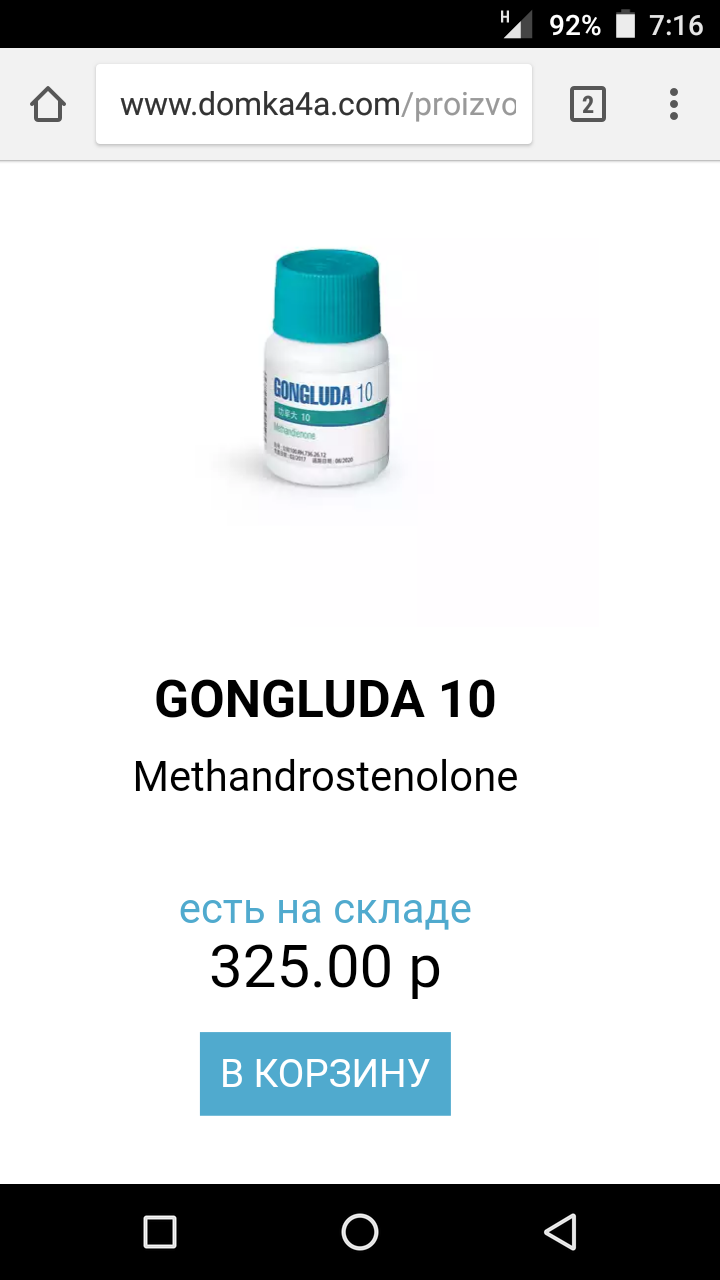
Task: Open the browser overflow menu
Action: tap(674, 104)
